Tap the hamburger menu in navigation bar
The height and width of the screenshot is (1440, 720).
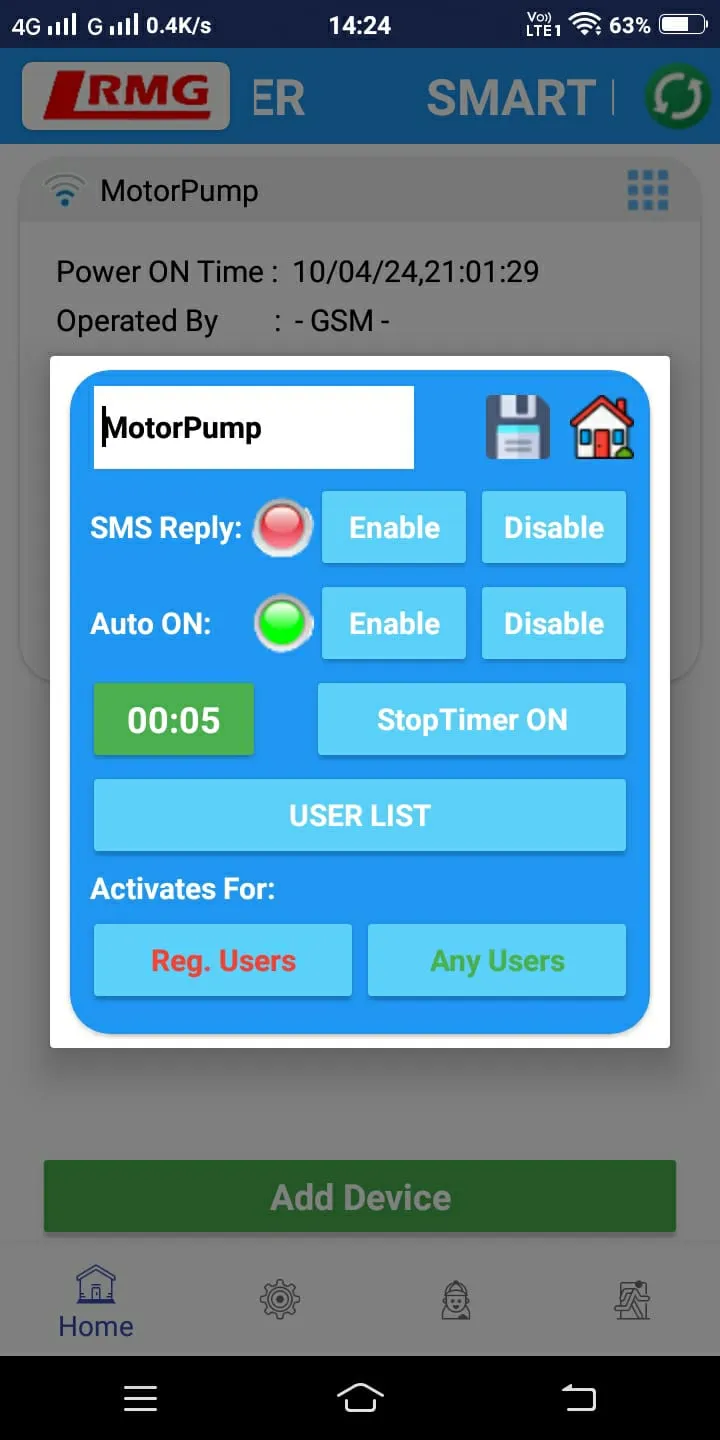click(140, 1397)
